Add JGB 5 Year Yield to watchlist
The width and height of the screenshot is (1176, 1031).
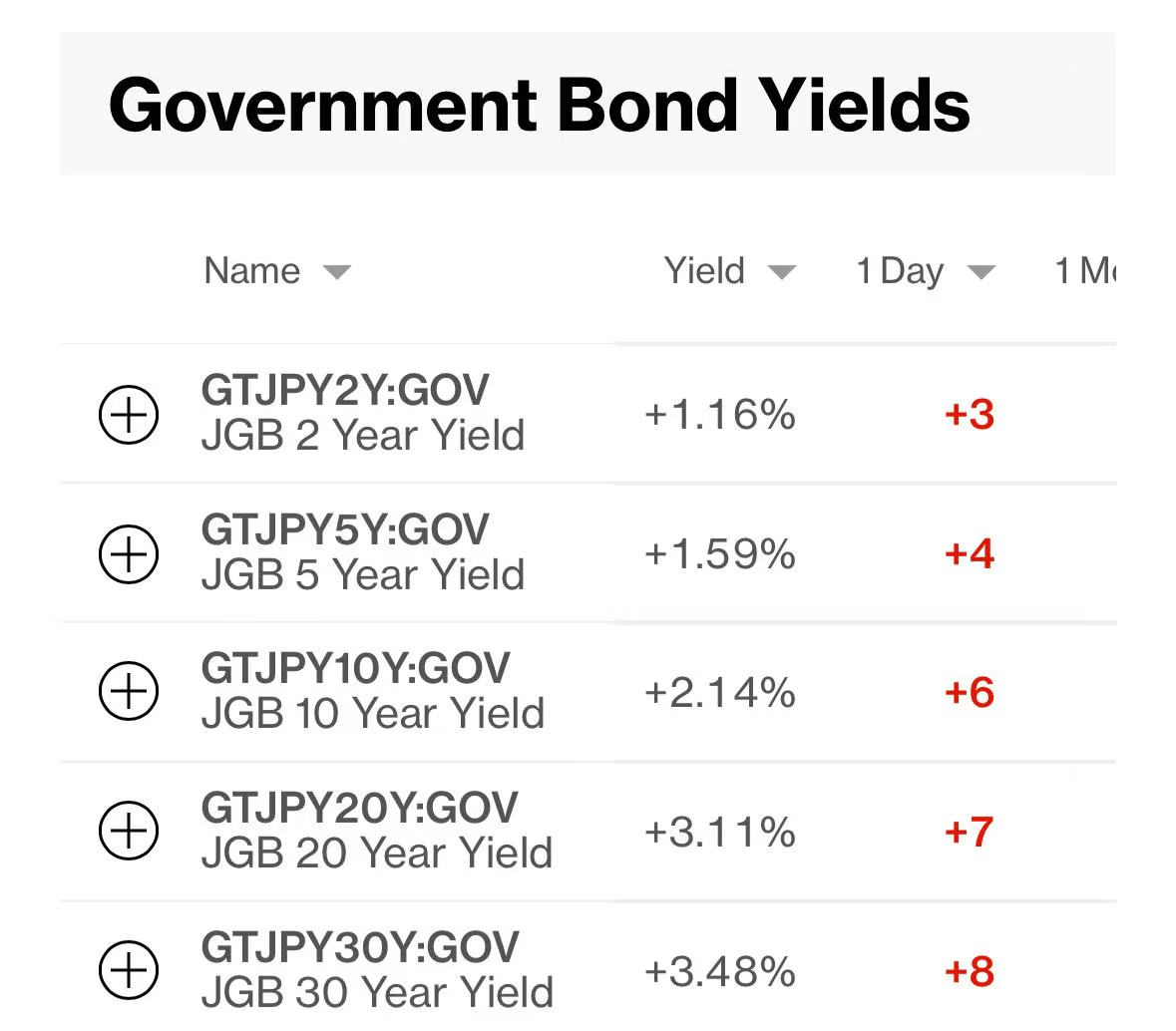pyautogui.click(x=129, y=553)
